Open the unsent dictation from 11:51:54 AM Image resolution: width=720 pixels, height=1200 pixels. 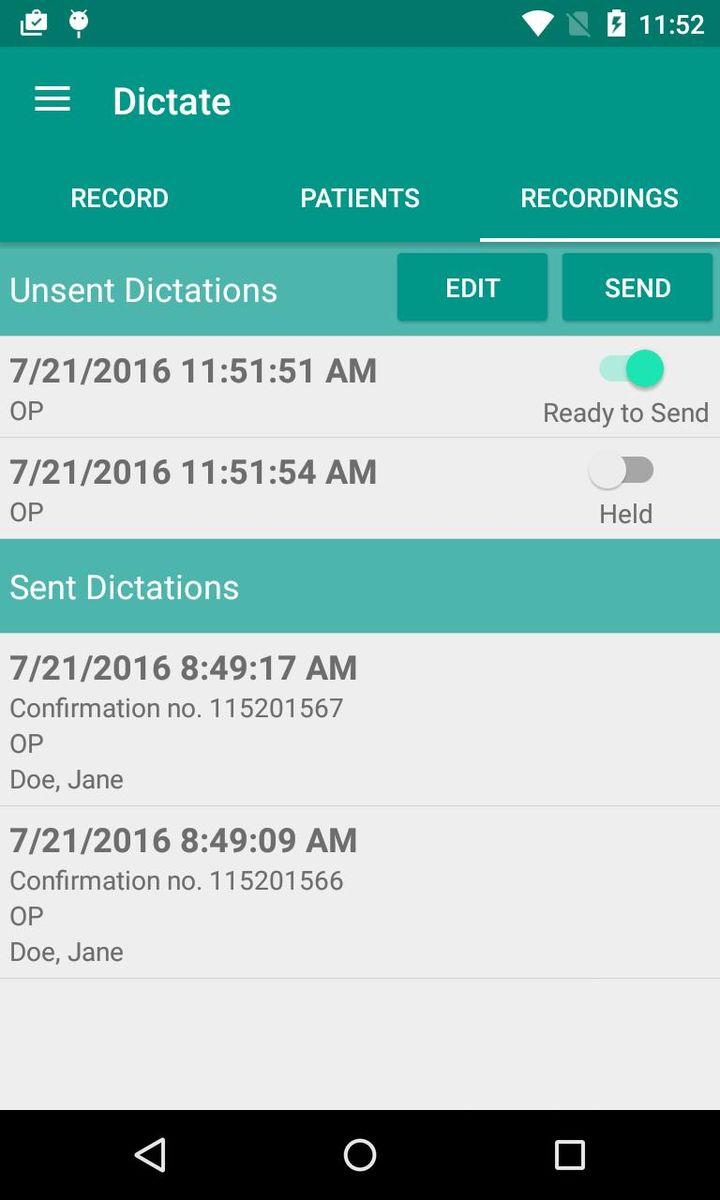tap(250, 488)
